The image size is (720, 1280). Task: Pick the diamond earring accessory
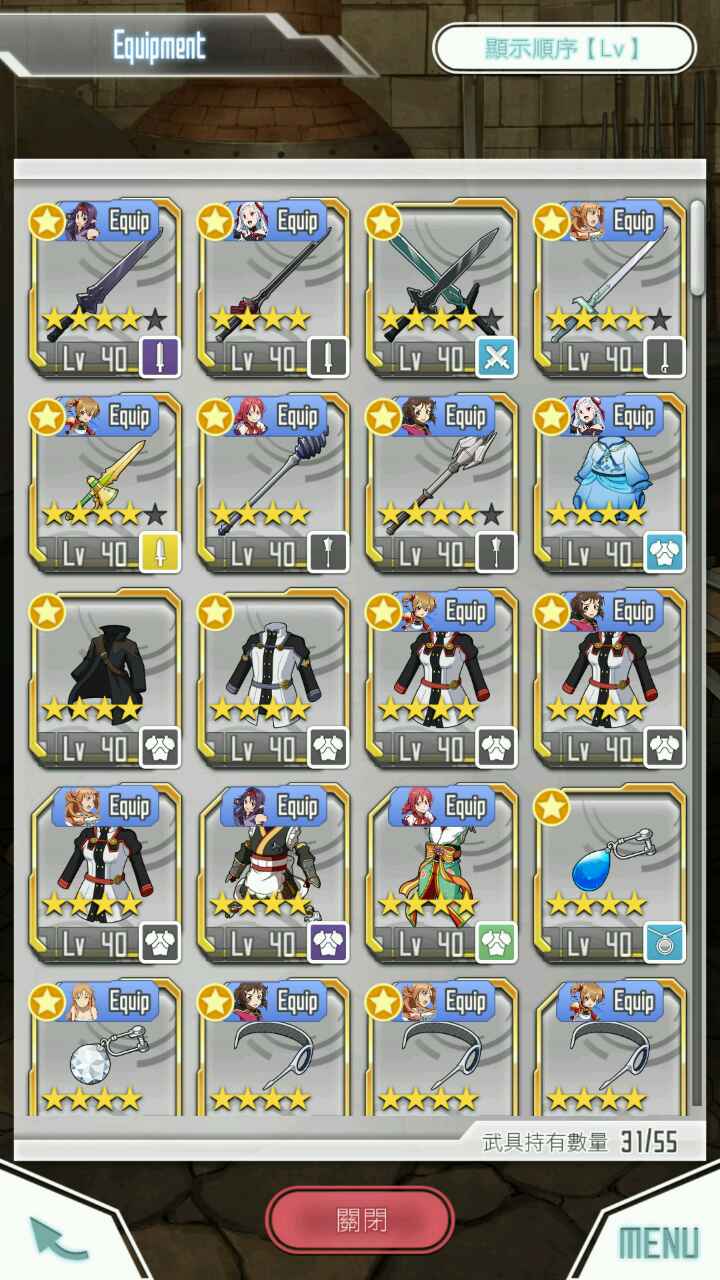(107, 1048)
